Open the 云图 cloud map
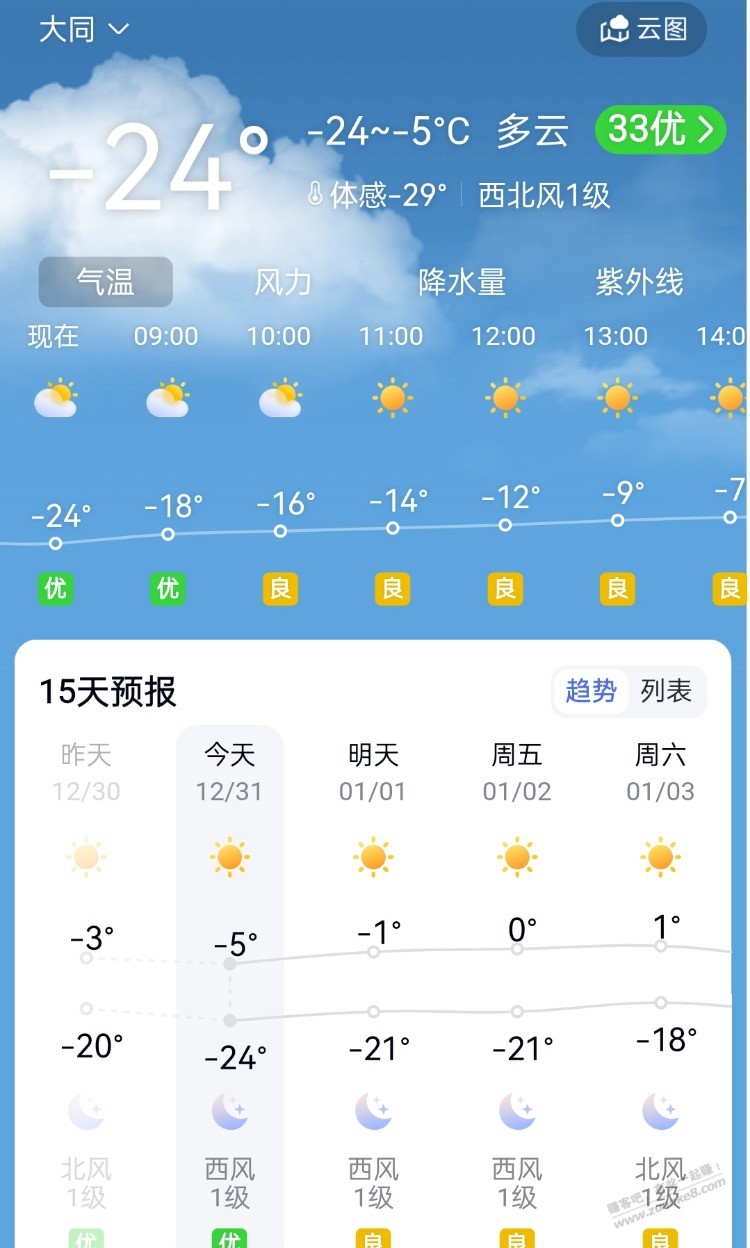 coord(642,30)
